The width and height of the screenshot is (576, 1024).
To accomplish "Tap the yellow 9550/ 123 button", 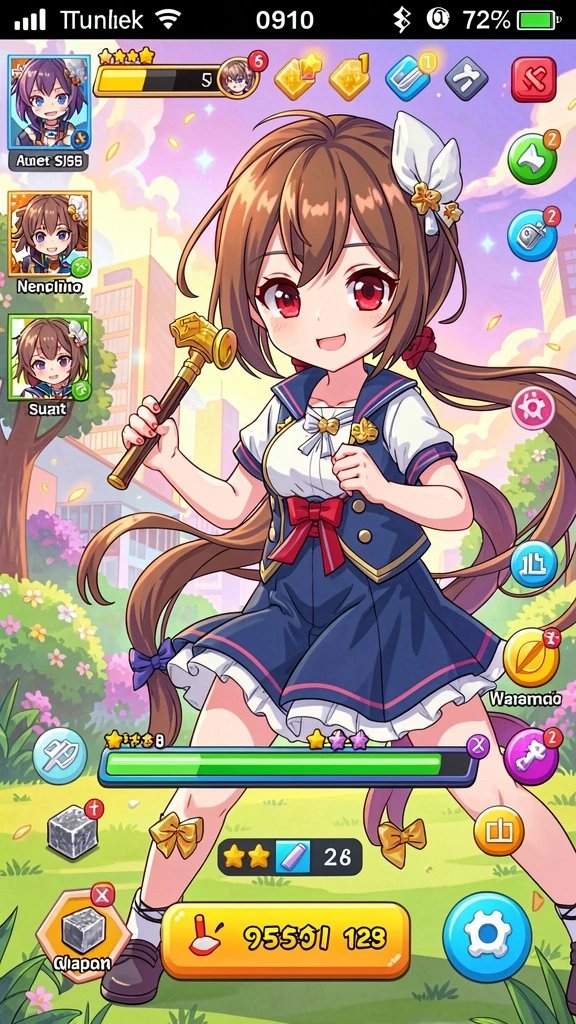I will pyautogui.click(x=285, y=941).
